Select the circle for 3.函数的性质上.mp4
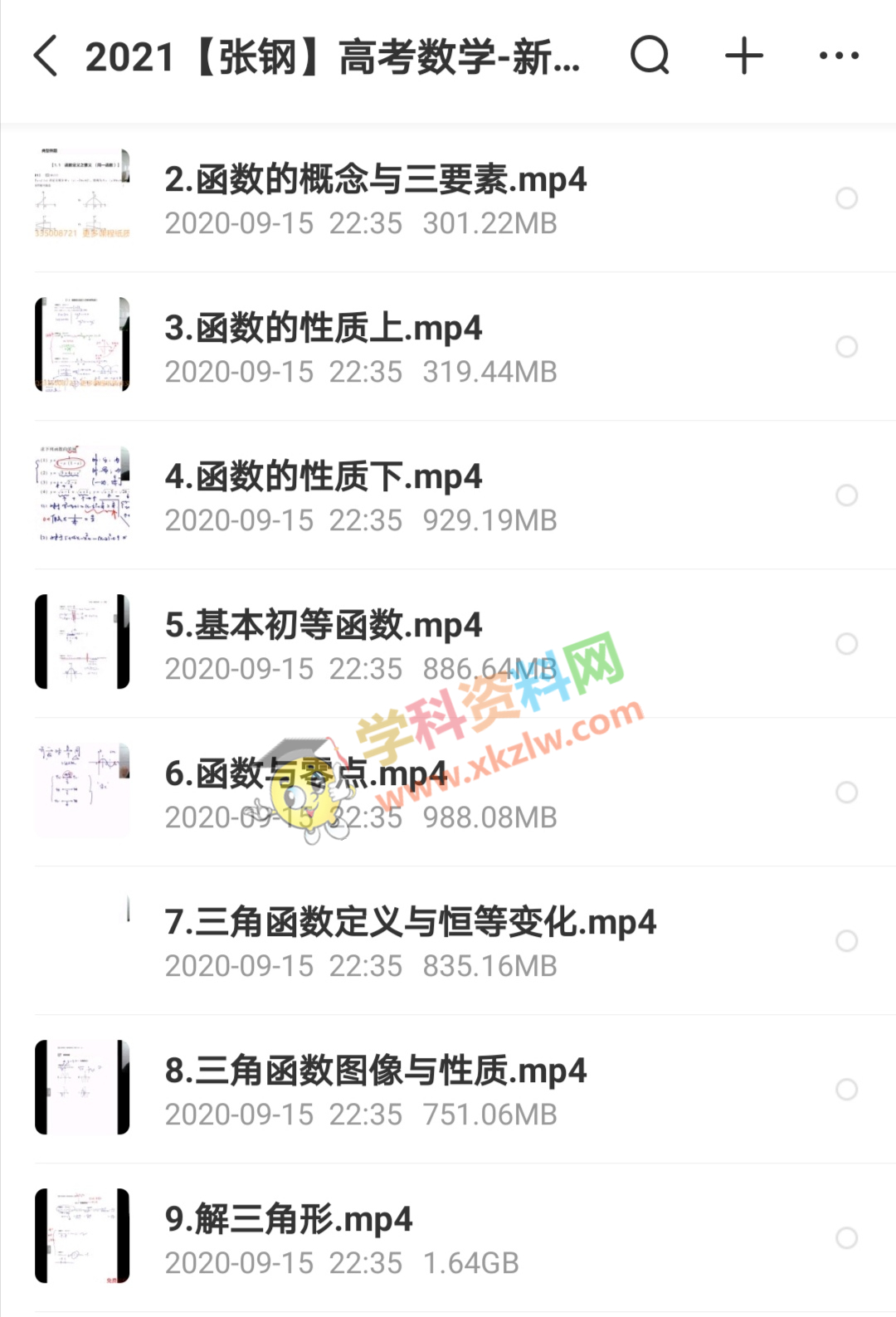The height and width of the screenshot is (1317, 896). [x=846, y=347]
